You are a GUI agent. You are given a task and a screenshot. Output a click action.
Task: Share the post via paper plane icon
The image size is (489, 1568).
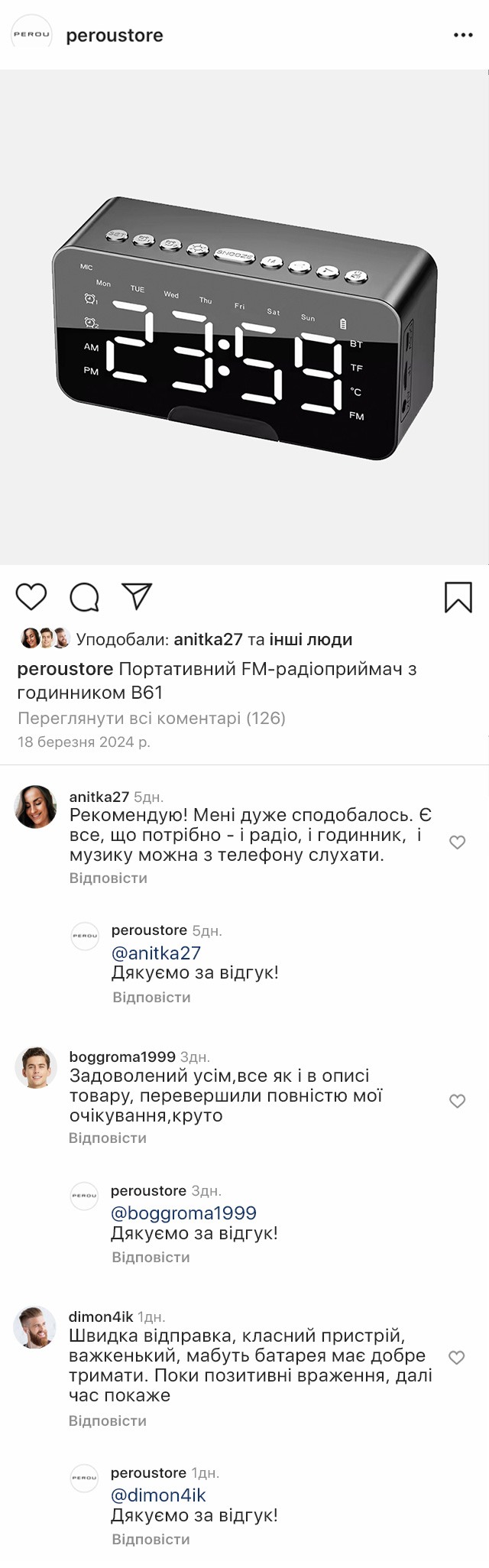[138, 596]
